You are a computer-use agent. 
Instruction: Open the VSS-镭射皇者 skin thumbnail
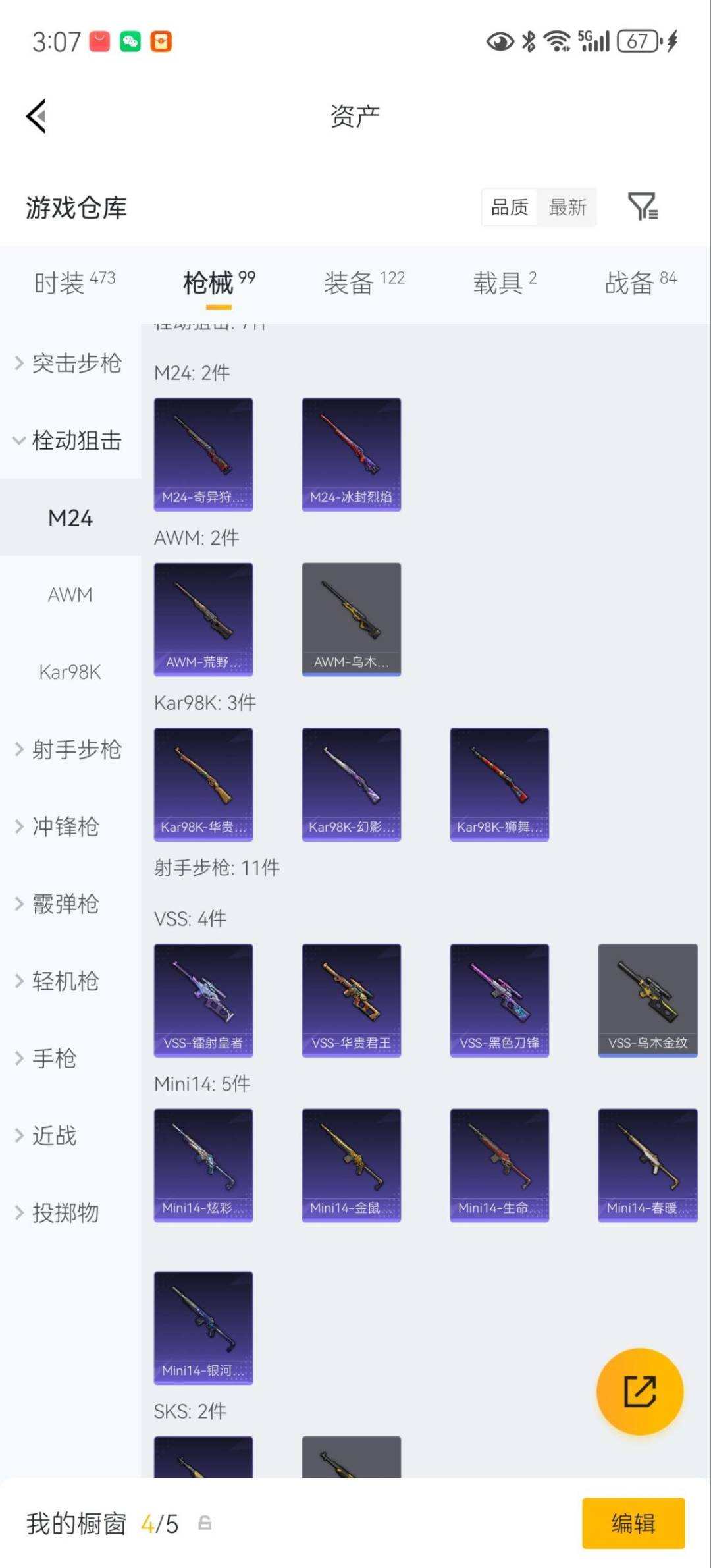[x=203, y=999]
